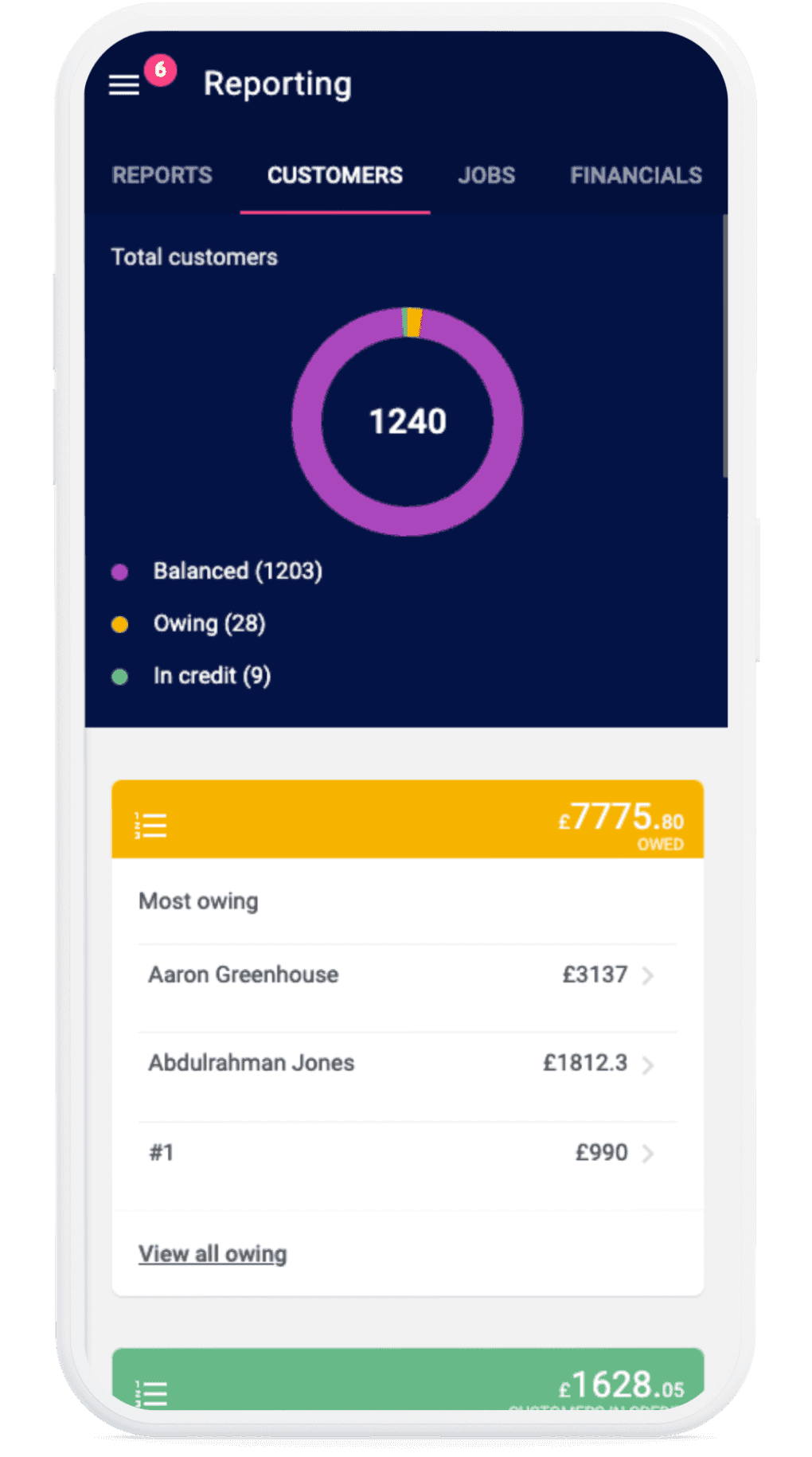Image resolution: width=812 pixels, height=1457 pixels.
Task: Open Aaron Greenhouse's owing details
Action: [x=408, y=975]
